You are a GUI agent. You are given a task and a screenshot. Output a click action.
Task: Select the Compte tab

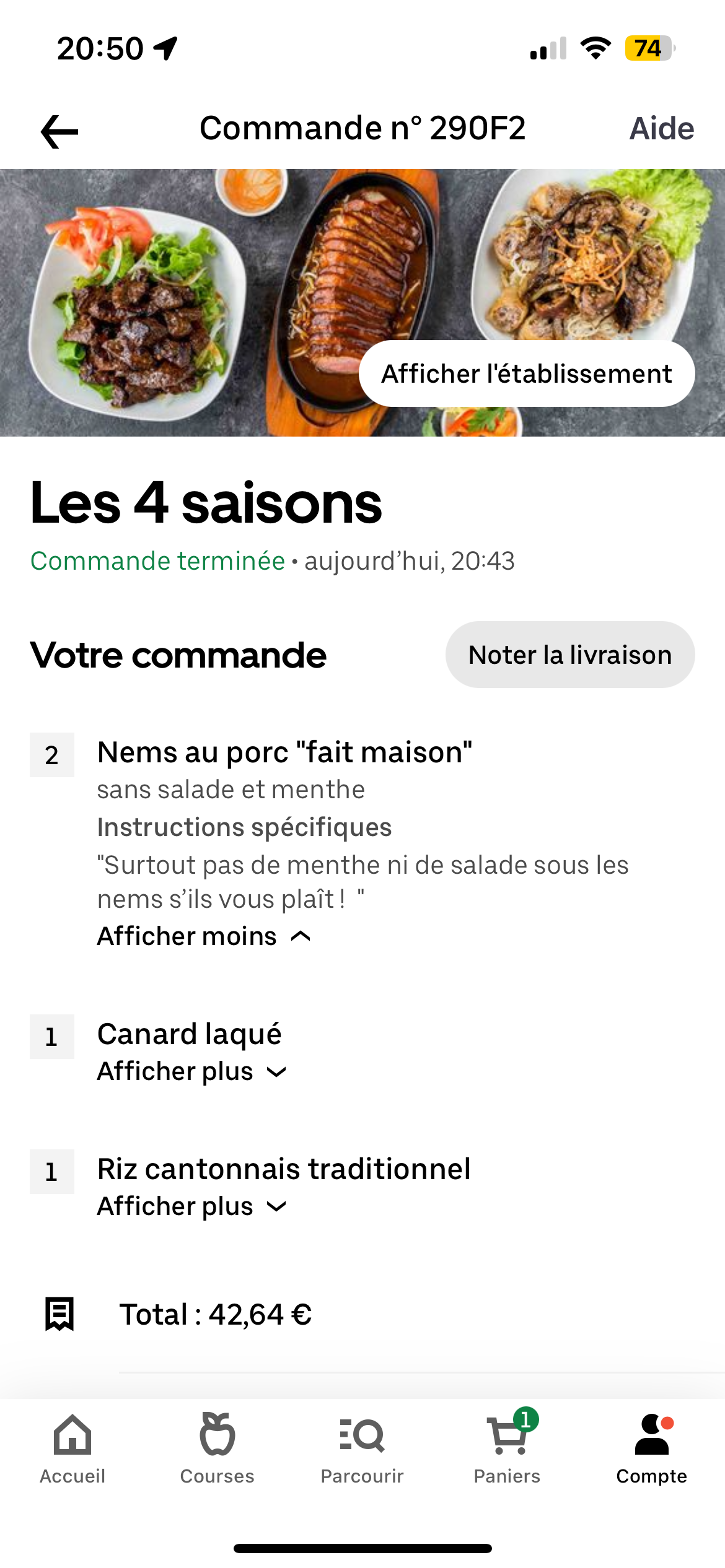[651, 1449]
